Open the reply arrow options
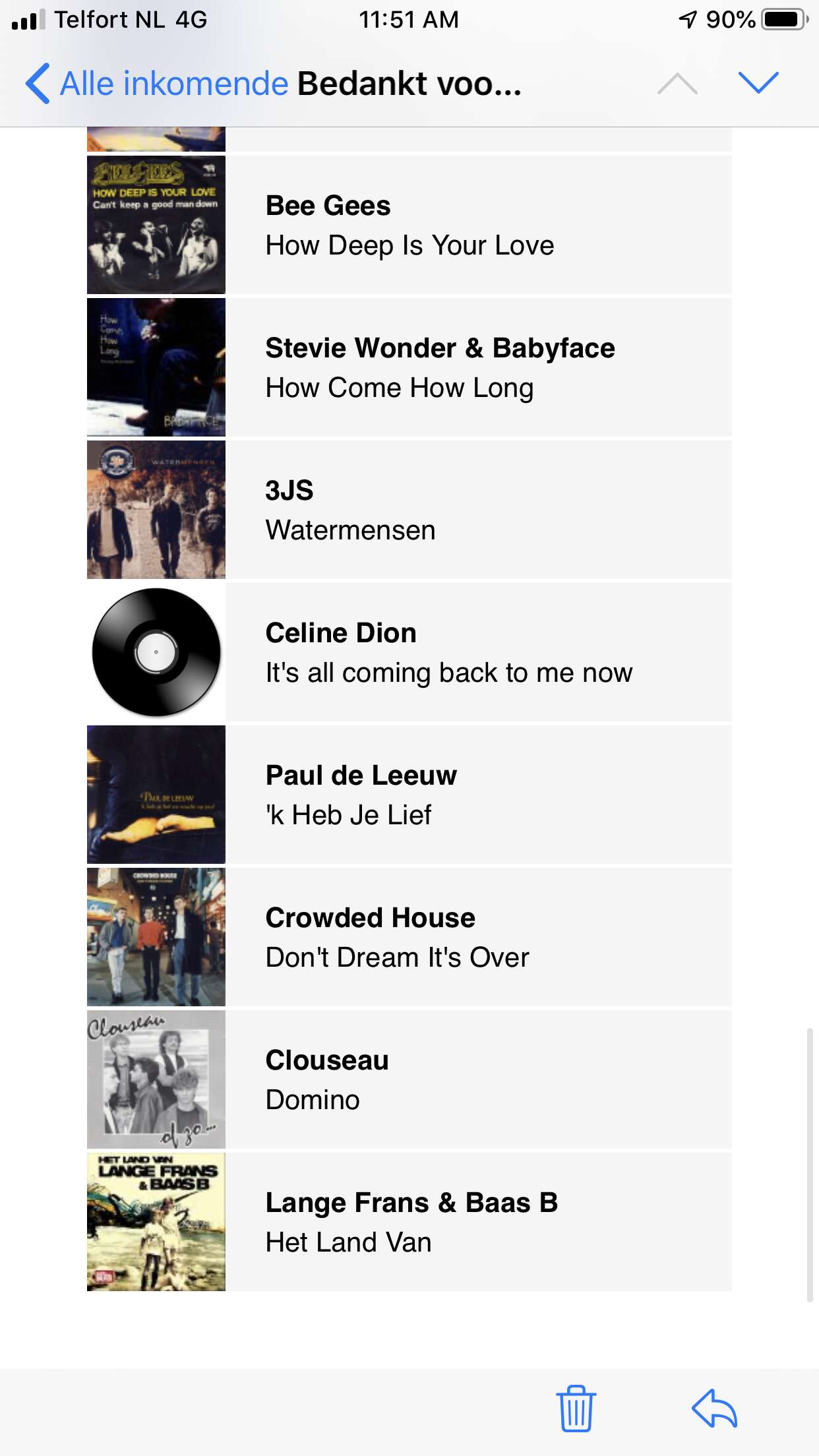The image size is (819, 1456). coord(714,1408)
